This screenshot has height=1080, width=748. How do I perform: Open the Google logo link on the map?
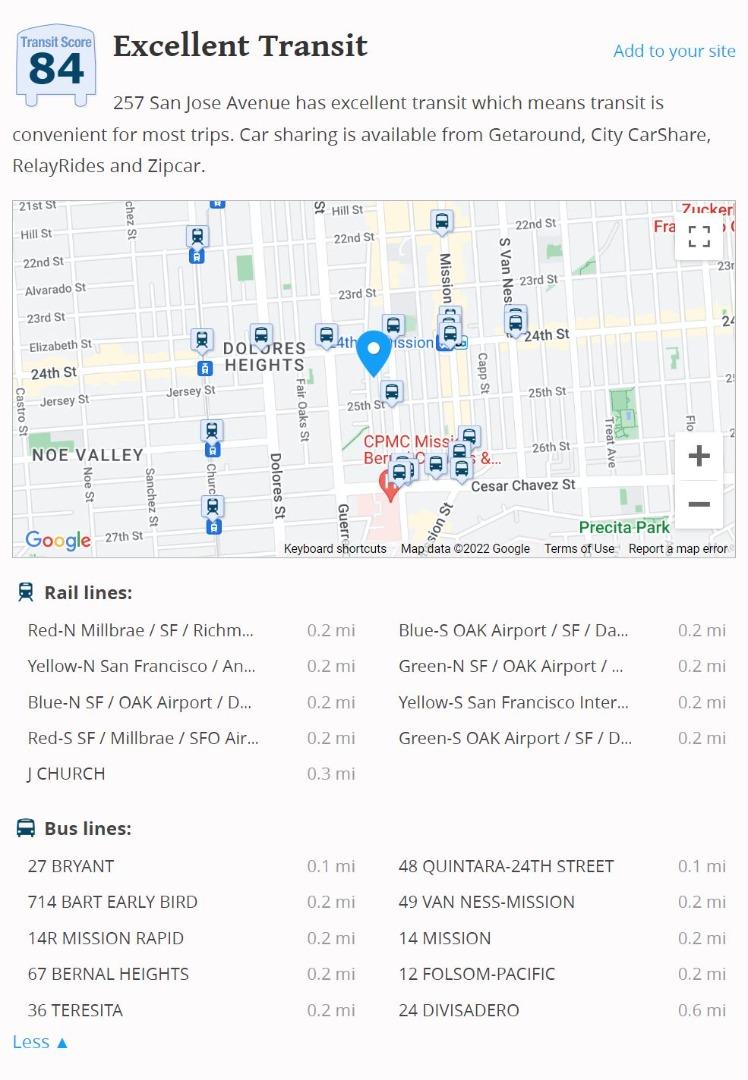point(58,541)
